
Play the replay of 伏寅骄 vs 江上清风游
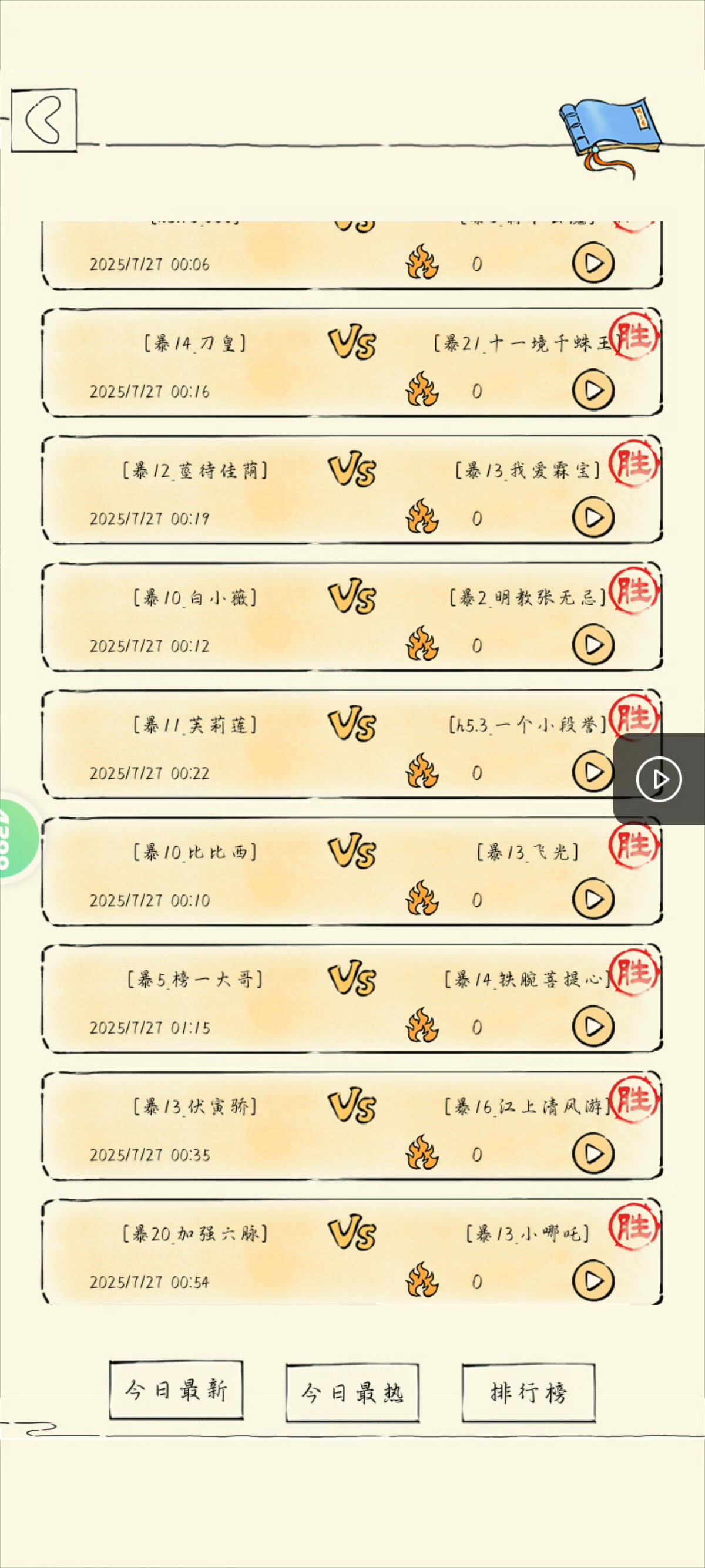click(x=593, y=1153)
